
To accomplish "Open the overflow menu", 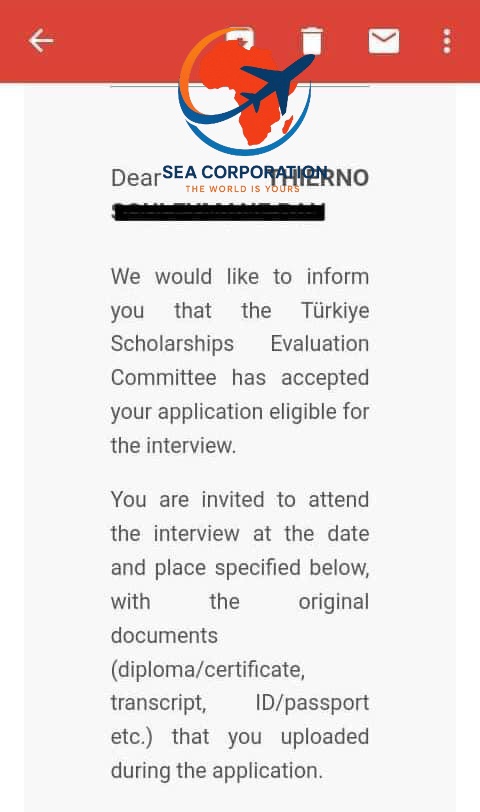I will 447,41.
